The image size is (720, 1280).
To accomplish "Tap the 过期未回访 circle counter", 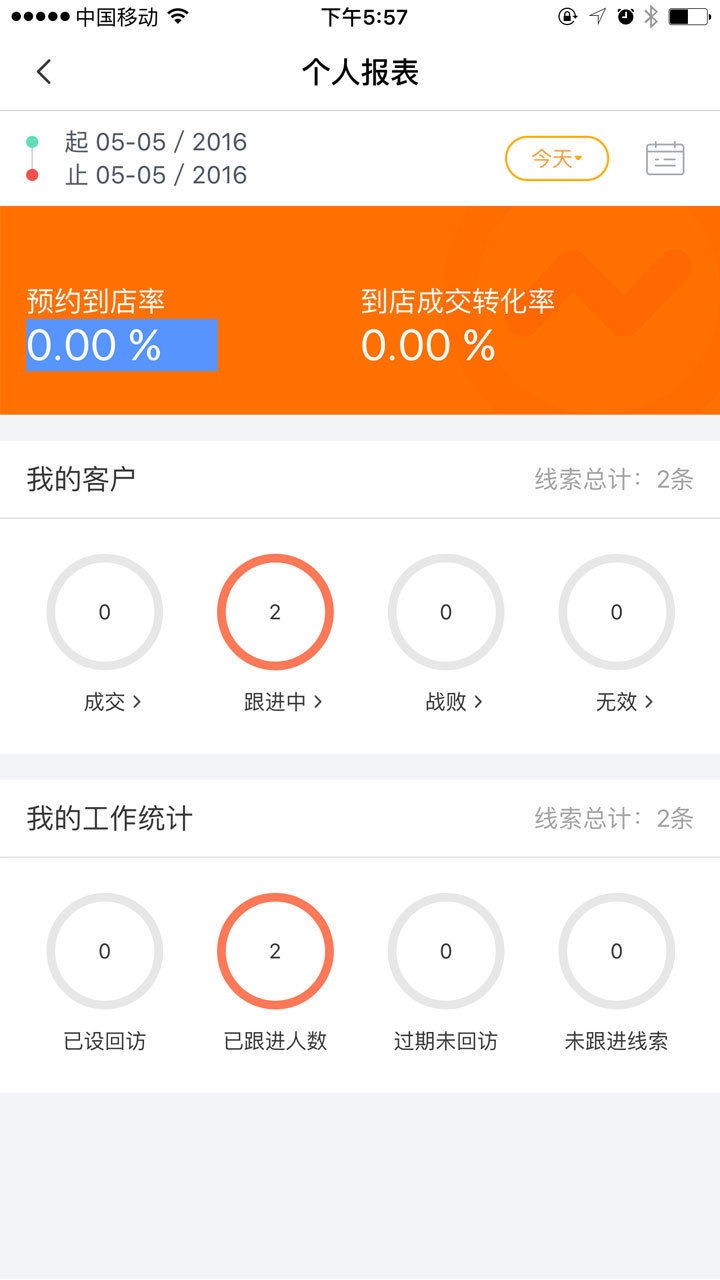I will pos(446,951).
